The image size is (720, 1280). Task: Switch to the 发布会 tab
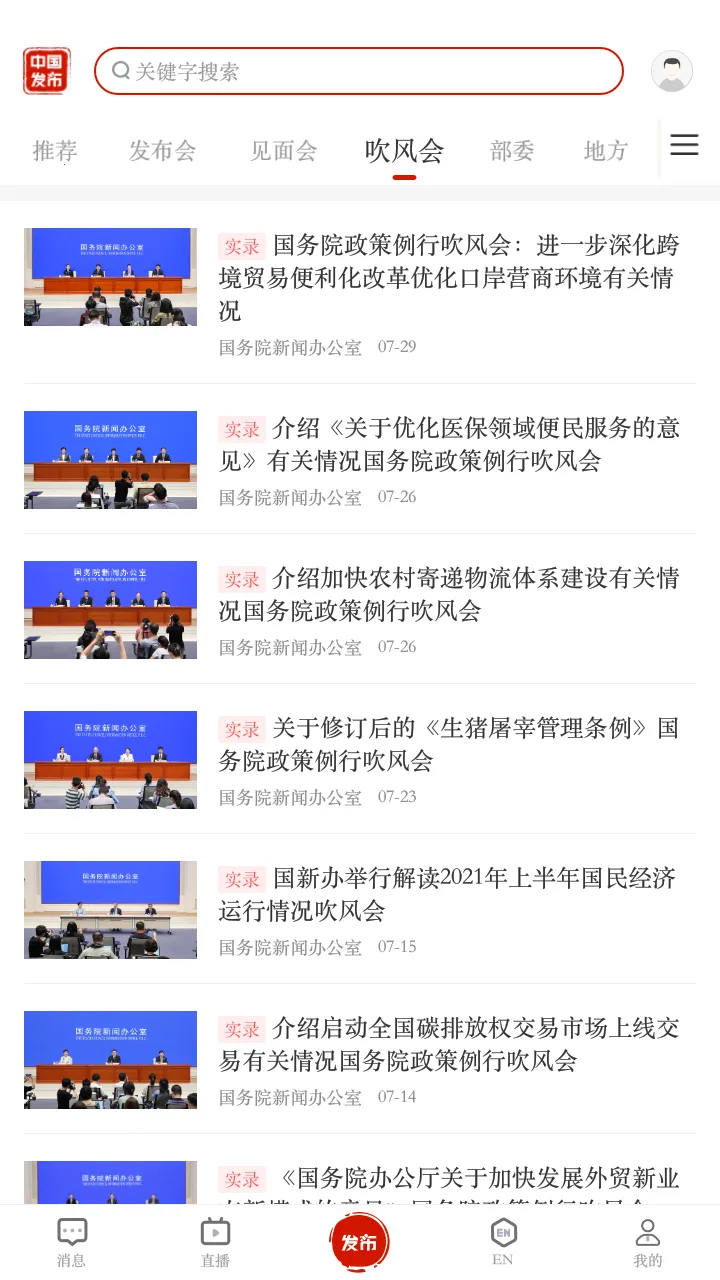click(x=162, y=151)
